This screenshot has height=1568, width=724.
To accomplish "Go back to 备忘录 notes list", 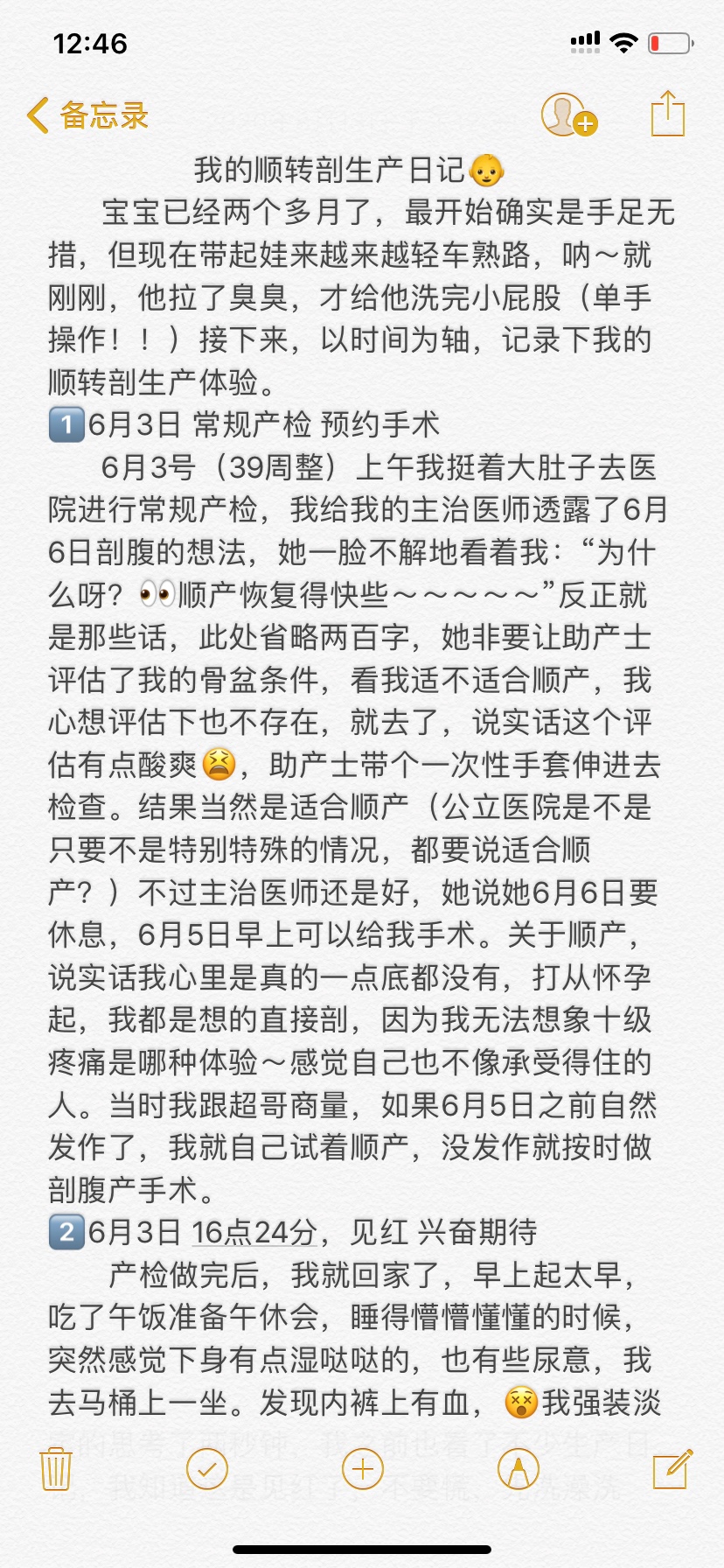I will [x=87, y=115].
